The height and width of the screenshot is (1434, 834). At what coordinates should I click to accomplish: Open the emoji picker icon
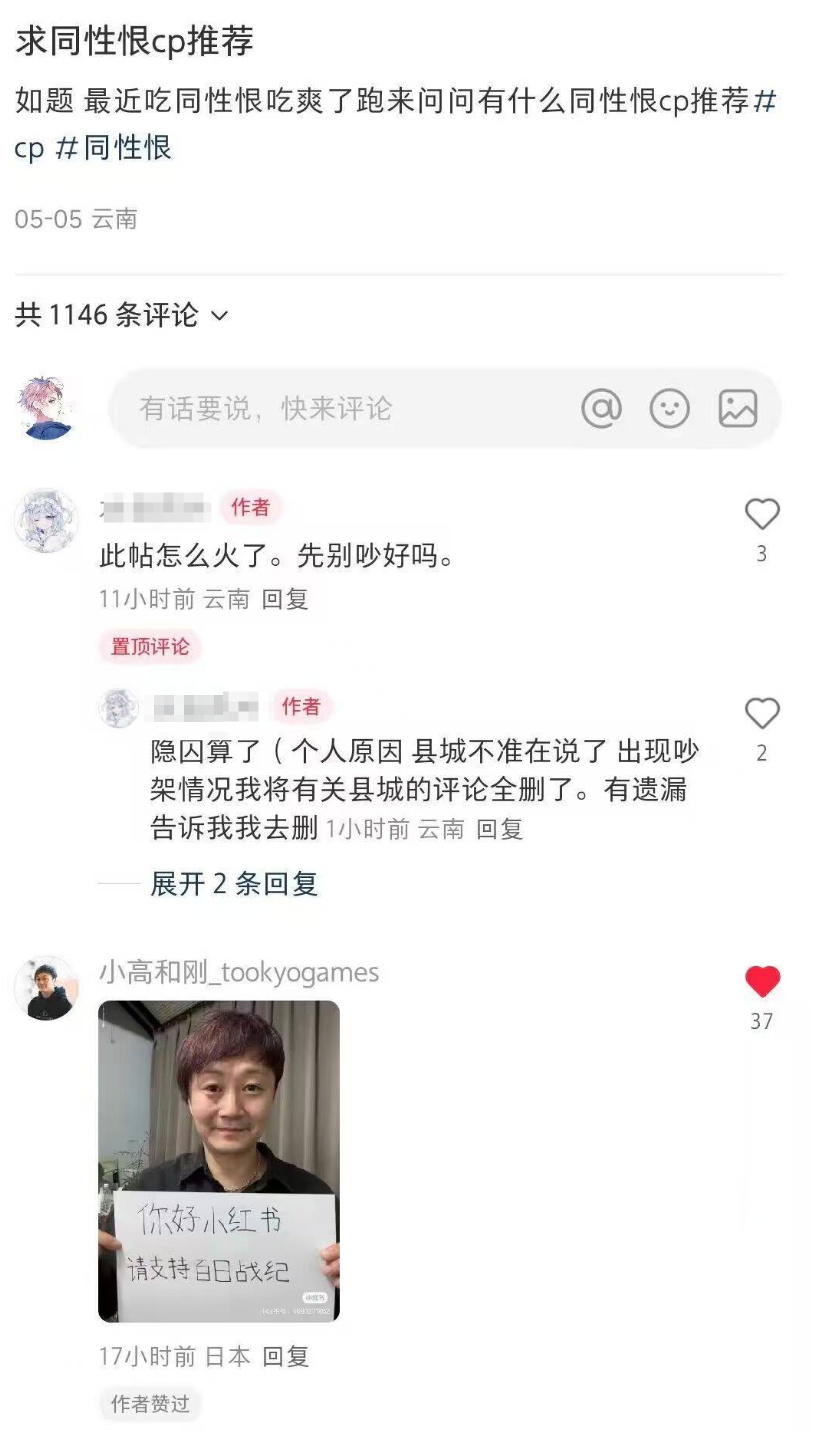(669, 408)
